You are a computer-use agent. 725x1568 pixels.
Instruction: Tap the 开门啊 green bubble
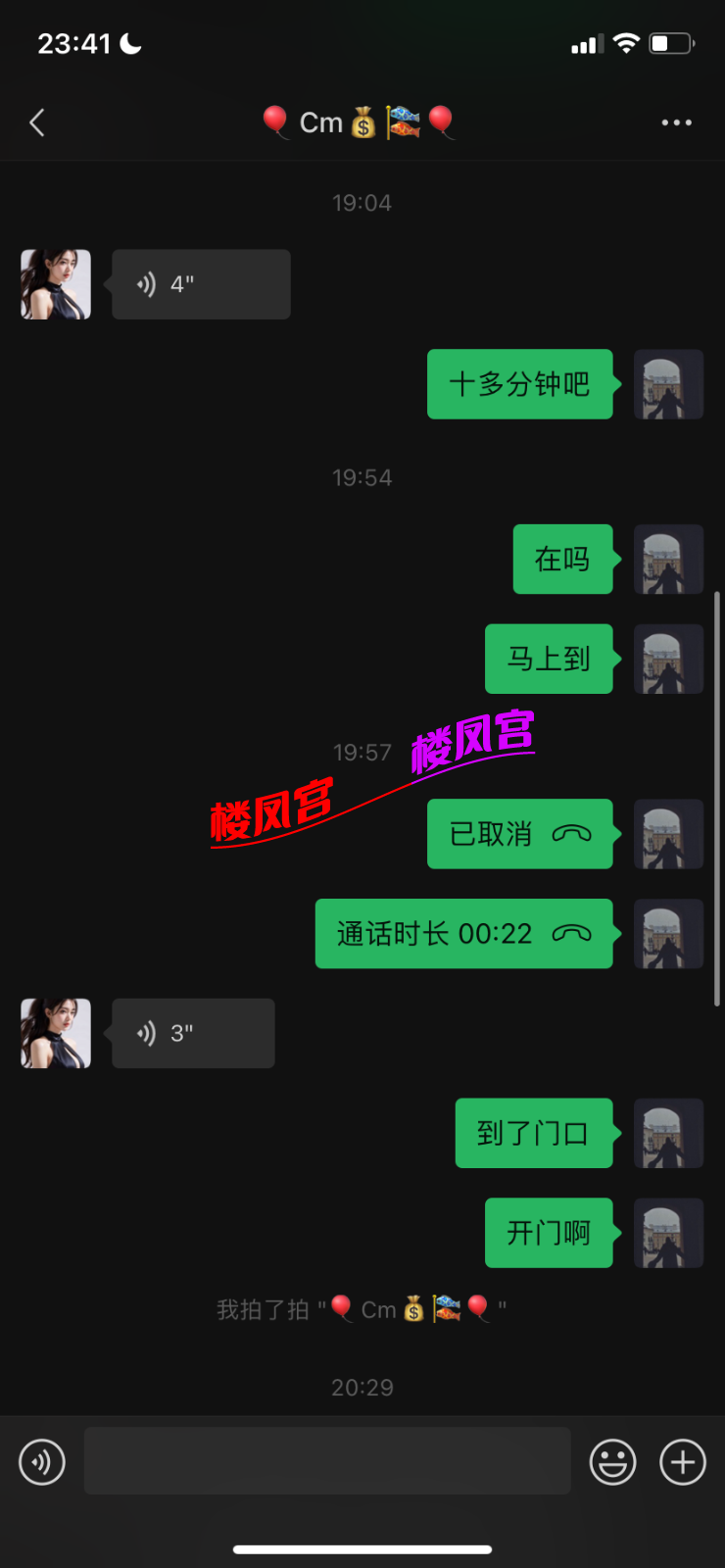click(x=549, y=1233)
